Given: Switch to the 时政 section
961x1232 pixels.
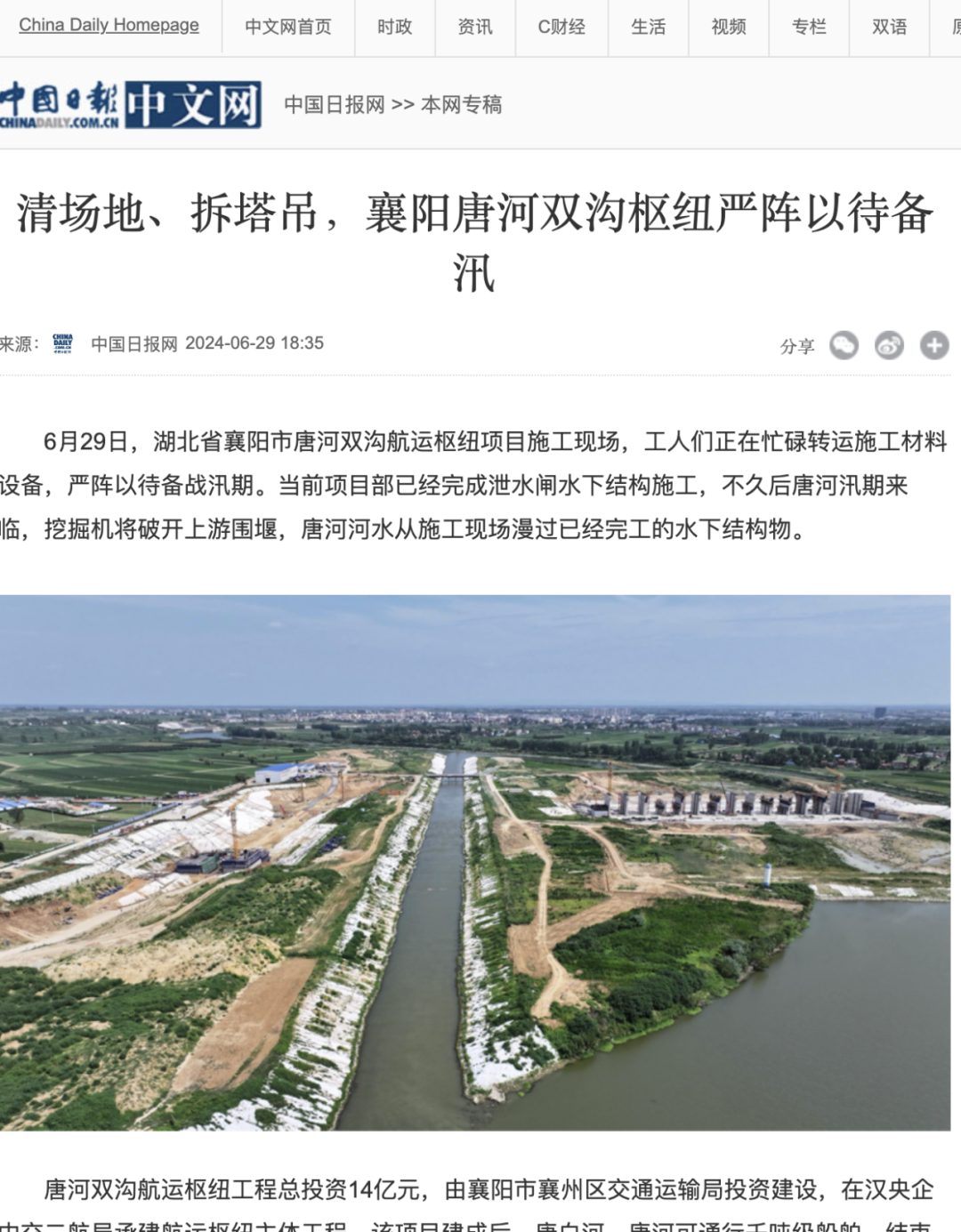Looking at the screenshot, I should (x=394, y=28).
